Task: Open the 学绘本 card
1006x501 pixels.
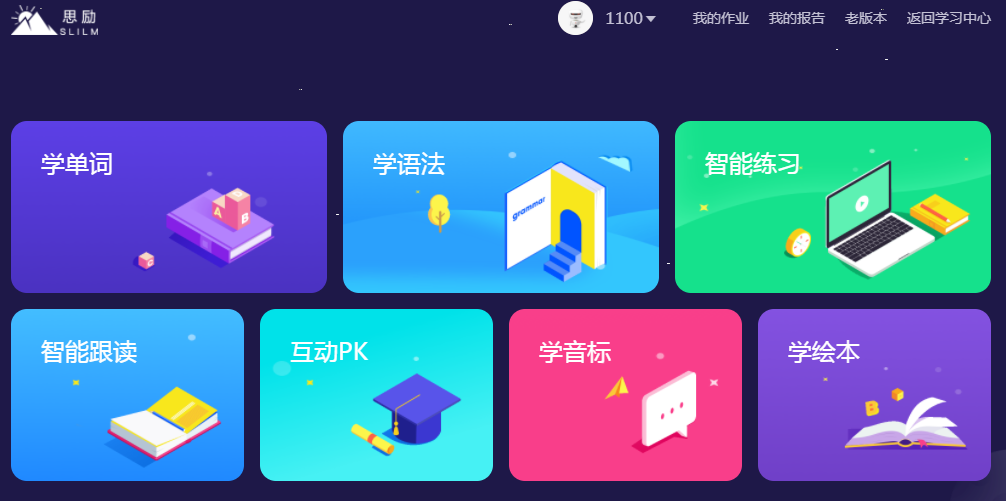Action: click(x=874, y=395)
